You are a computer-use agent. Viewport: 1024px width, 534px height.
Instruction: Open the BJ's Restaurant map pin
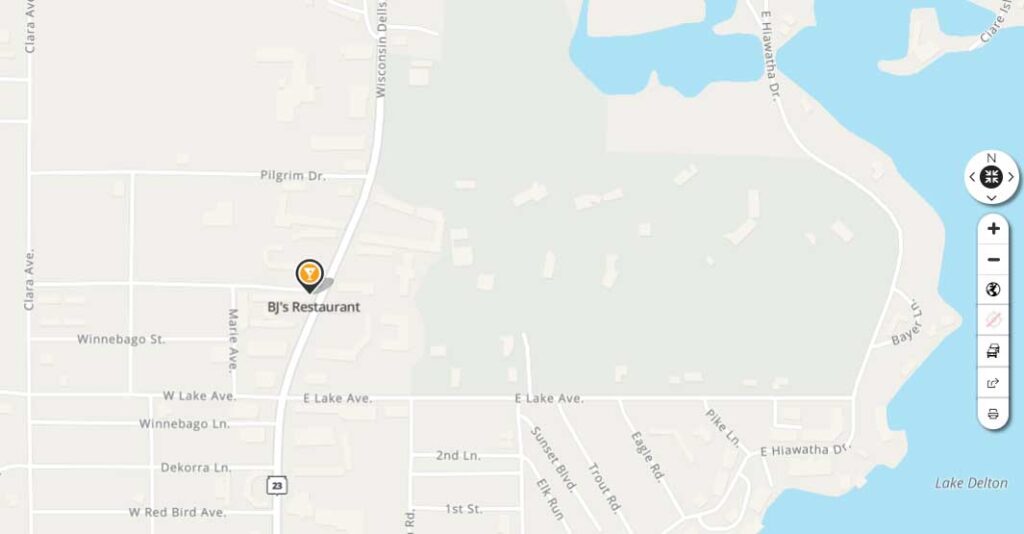pos(310,274)
